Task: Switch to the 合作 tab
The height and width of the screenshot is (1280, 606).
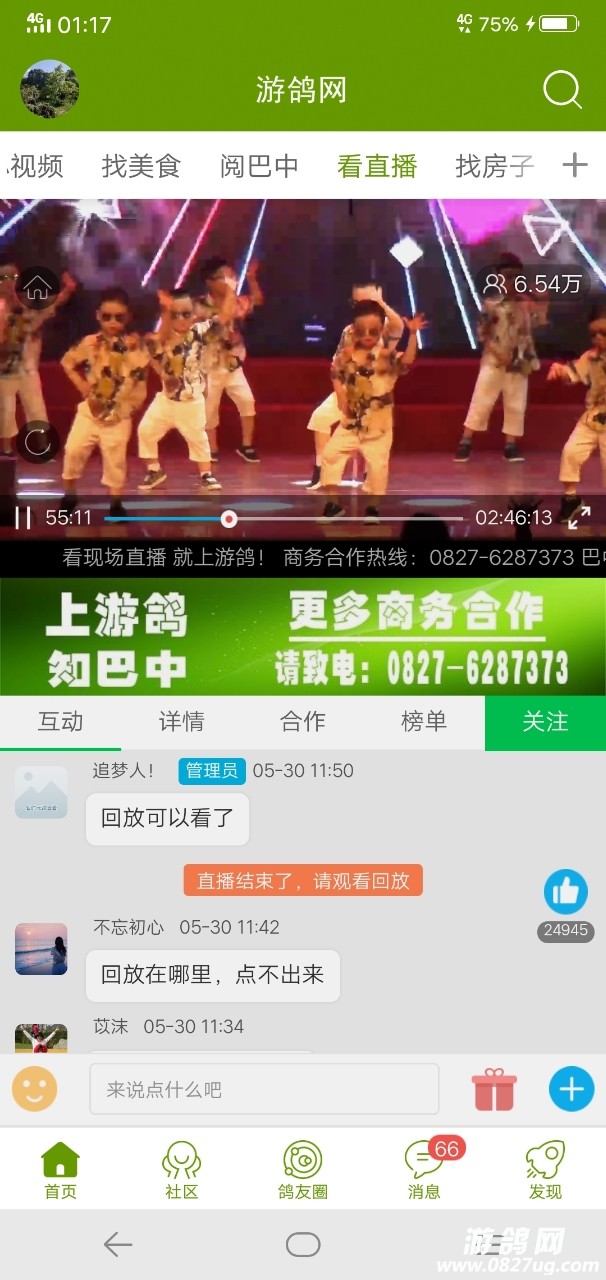Action: 303,722
